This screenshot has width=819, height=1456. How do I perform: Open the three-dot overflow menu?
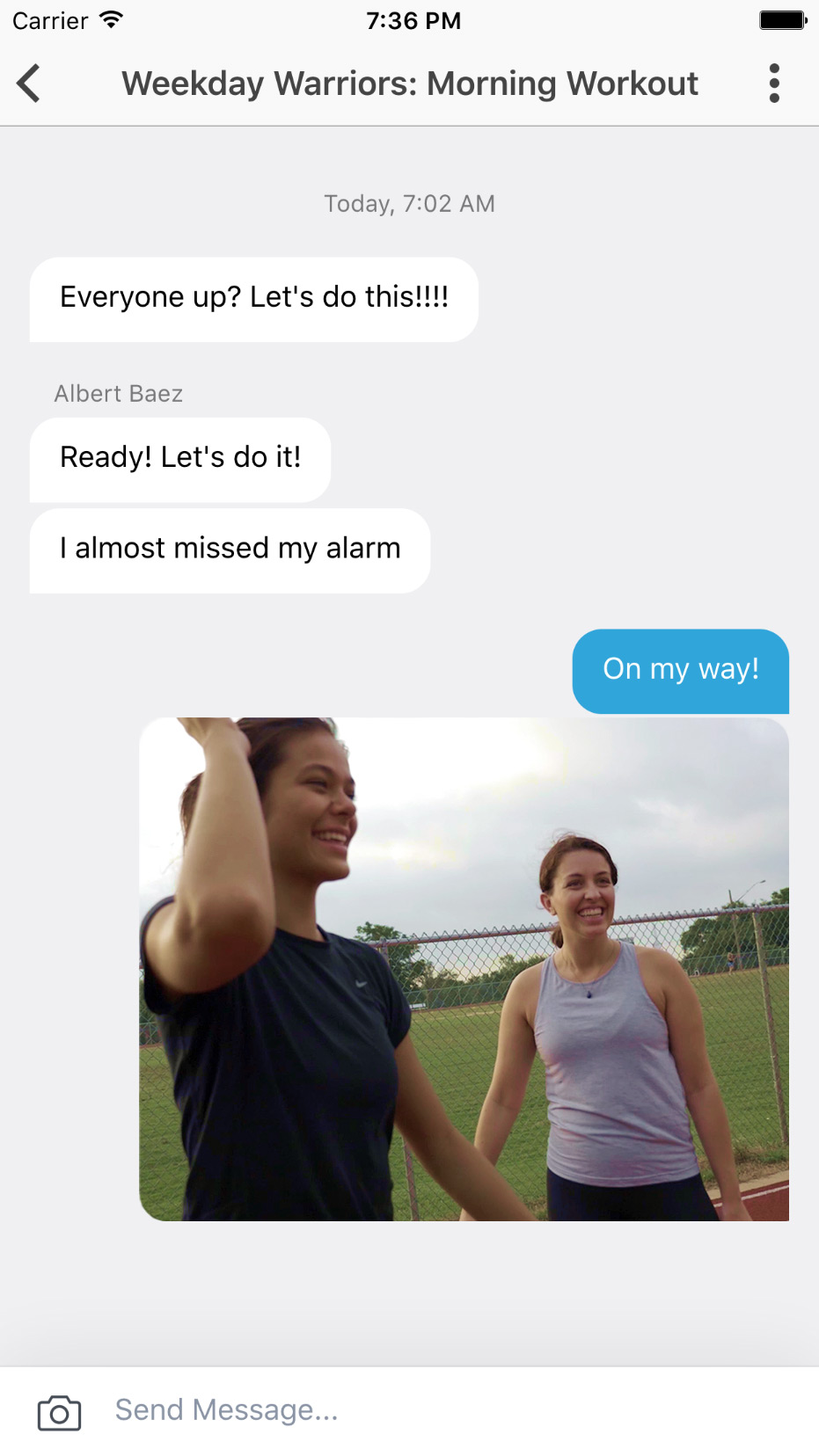pos(773,84)
